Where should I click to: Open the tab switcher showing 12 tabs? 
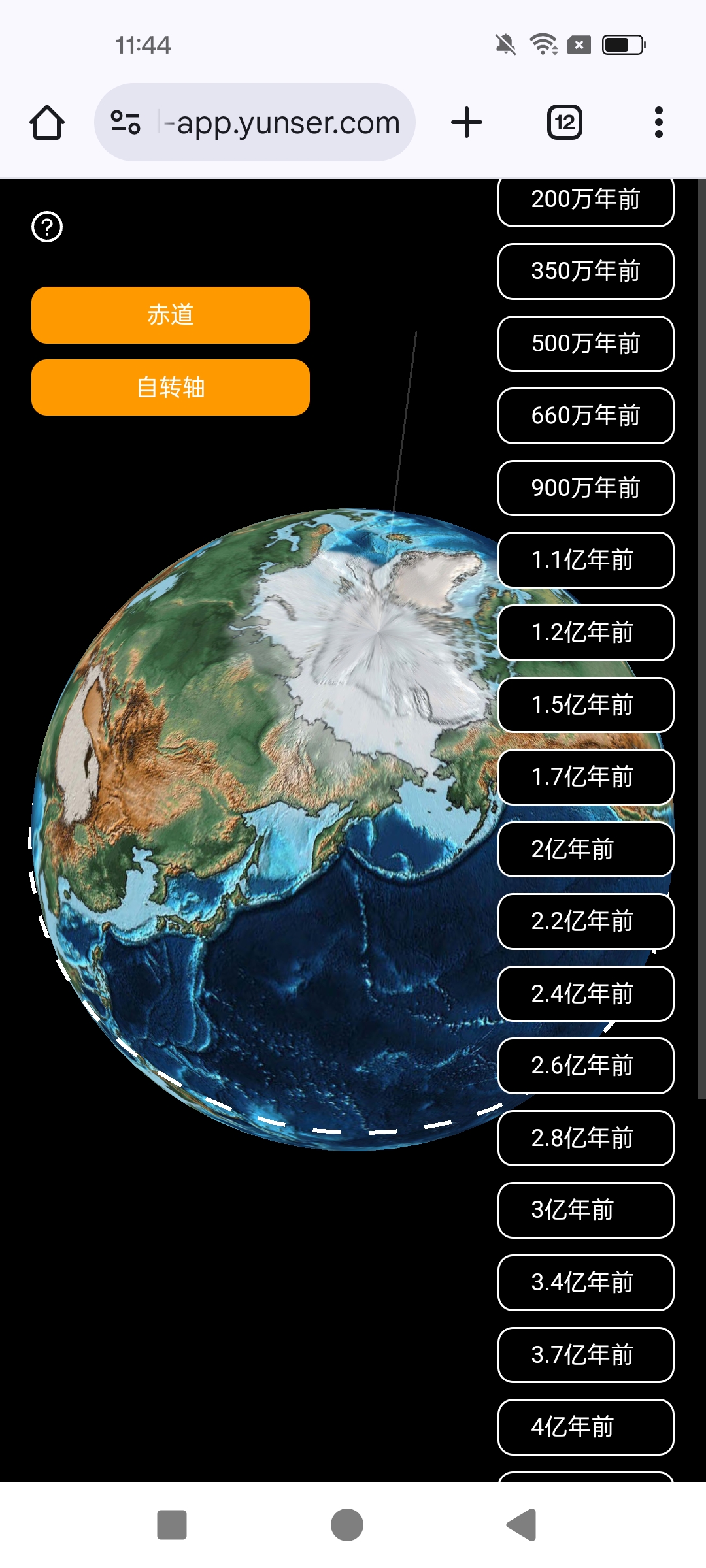pos(563,122)
